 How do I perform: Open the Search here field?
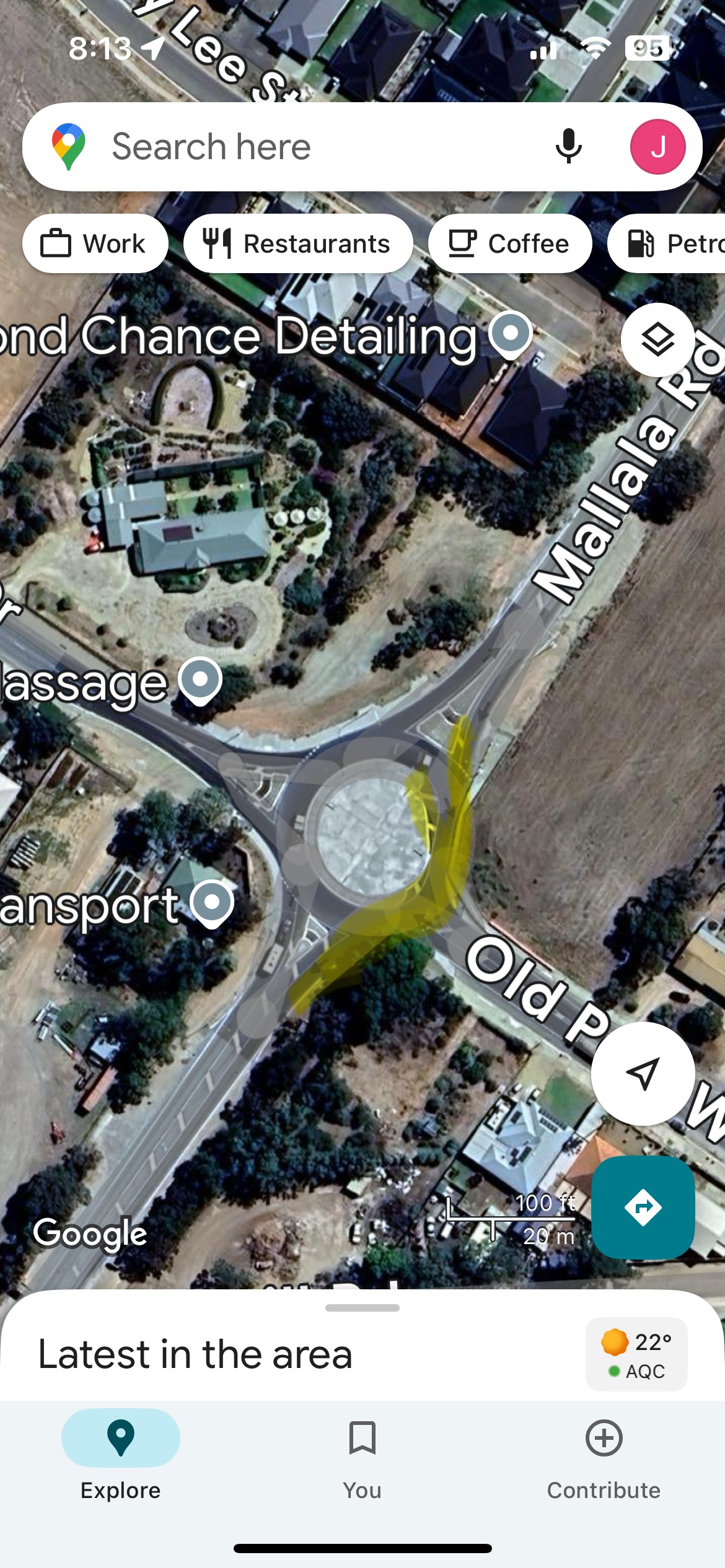pyautogui.click(x=310, y=147)
